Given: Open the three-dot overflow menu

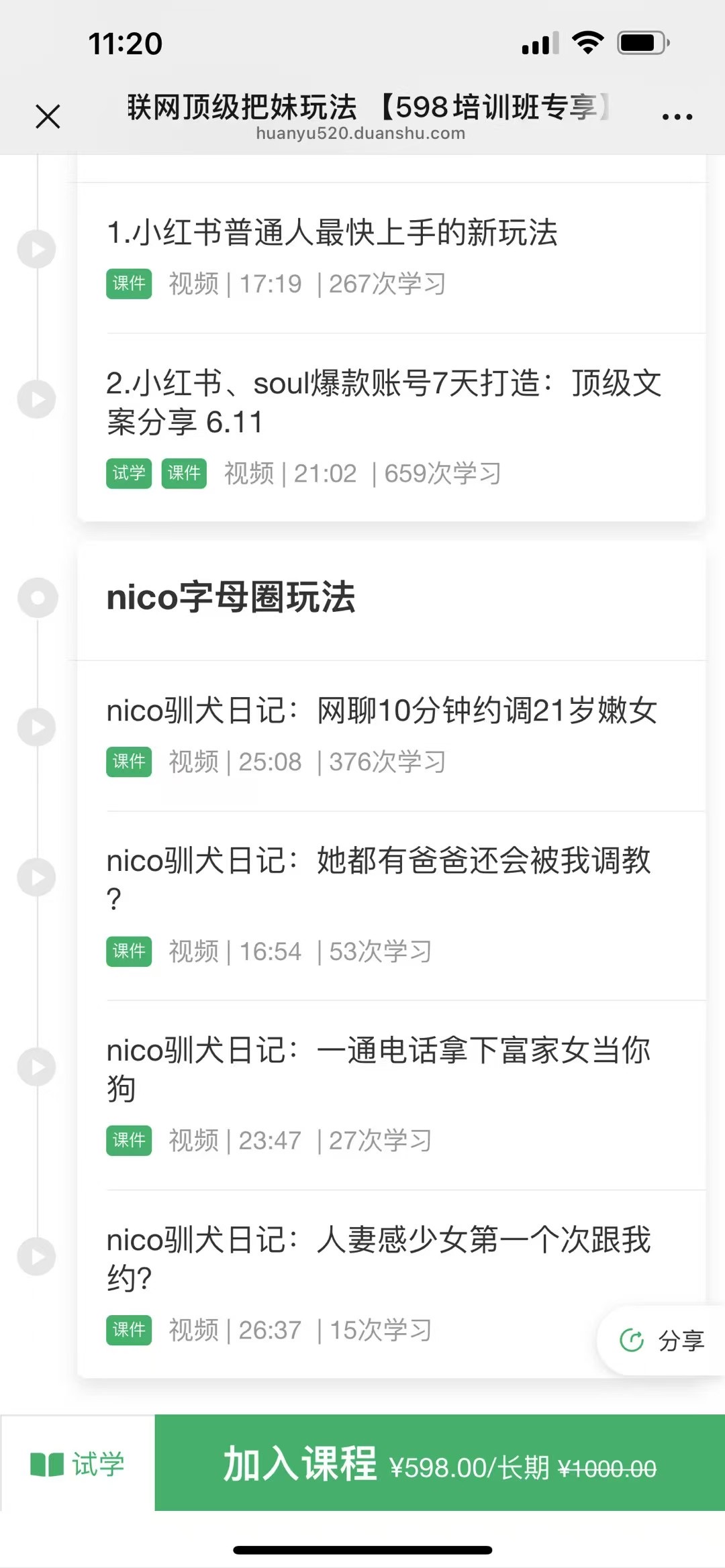Looking at the screenshot, I should [x=677, y=117].
